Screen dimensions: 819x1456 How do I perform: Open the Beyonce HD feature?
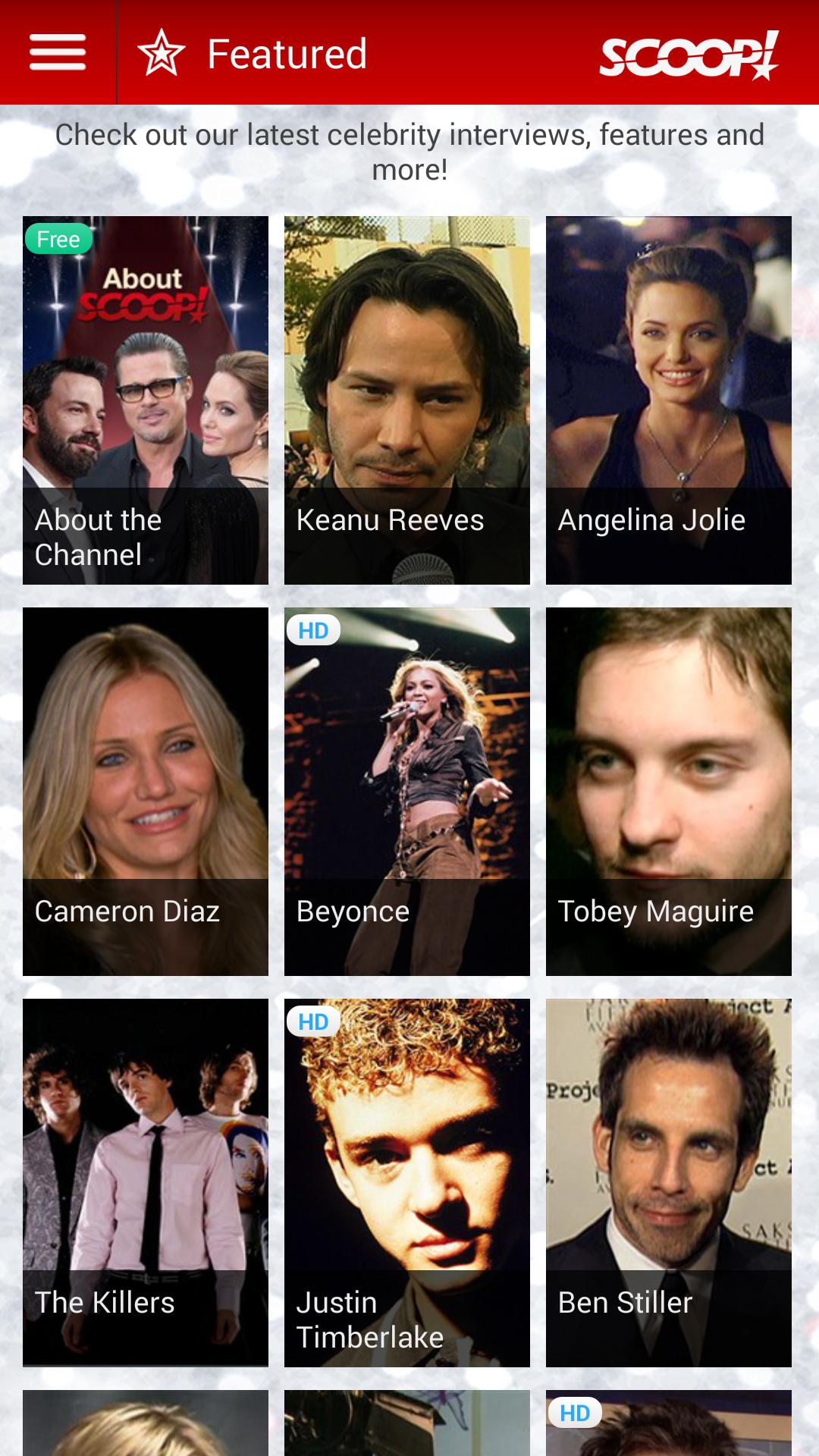coord(407,792)
